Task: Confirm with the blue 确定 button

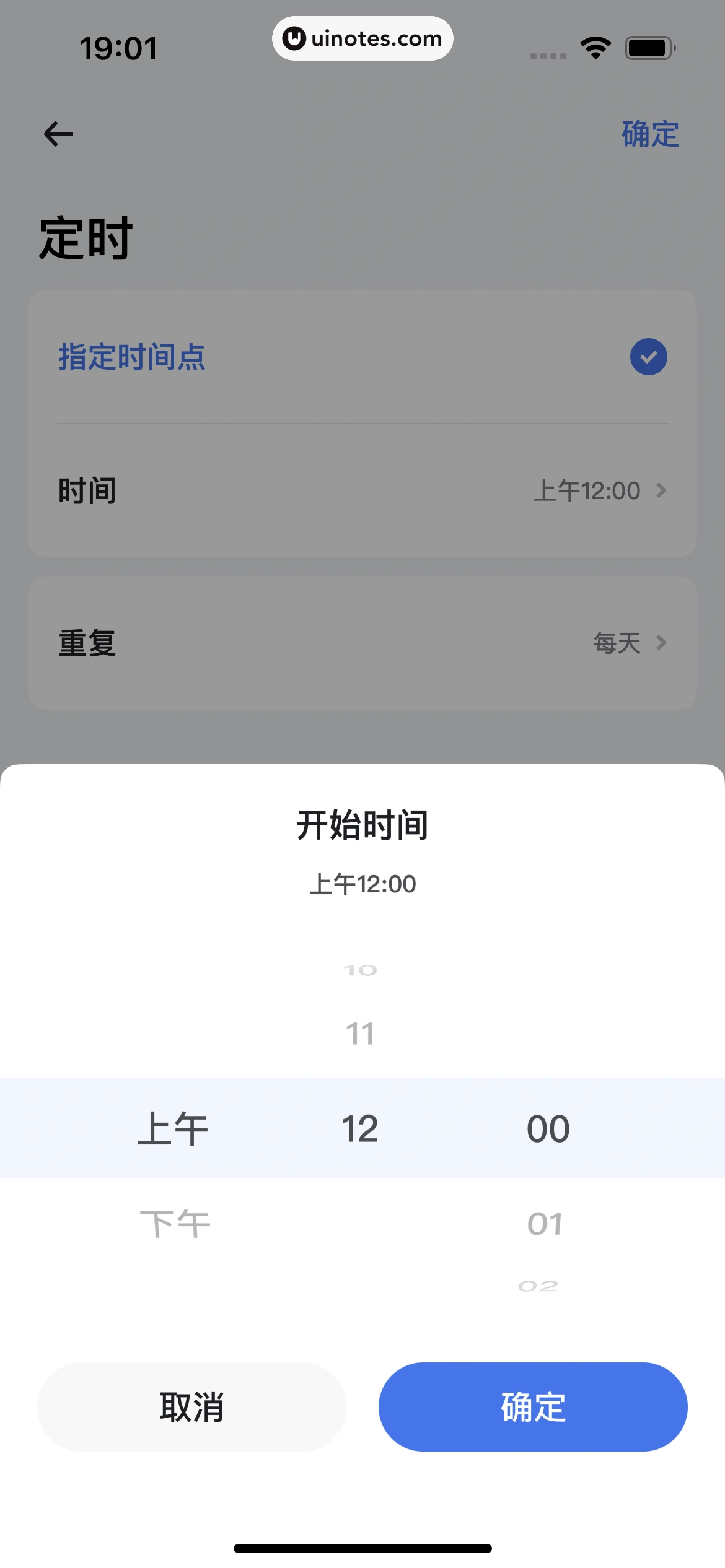Action: click(534, 1406)
